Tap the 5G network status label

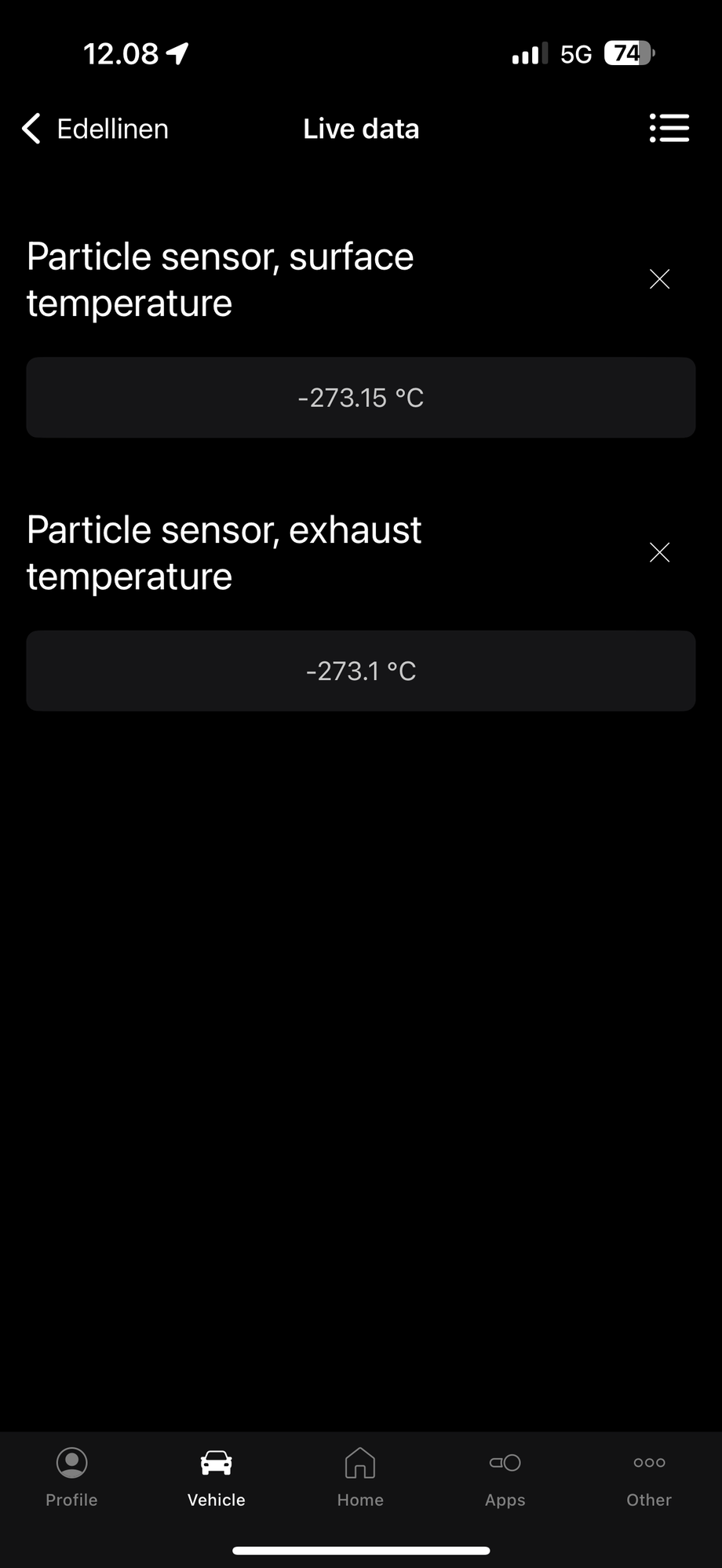[x=577, y=53]
